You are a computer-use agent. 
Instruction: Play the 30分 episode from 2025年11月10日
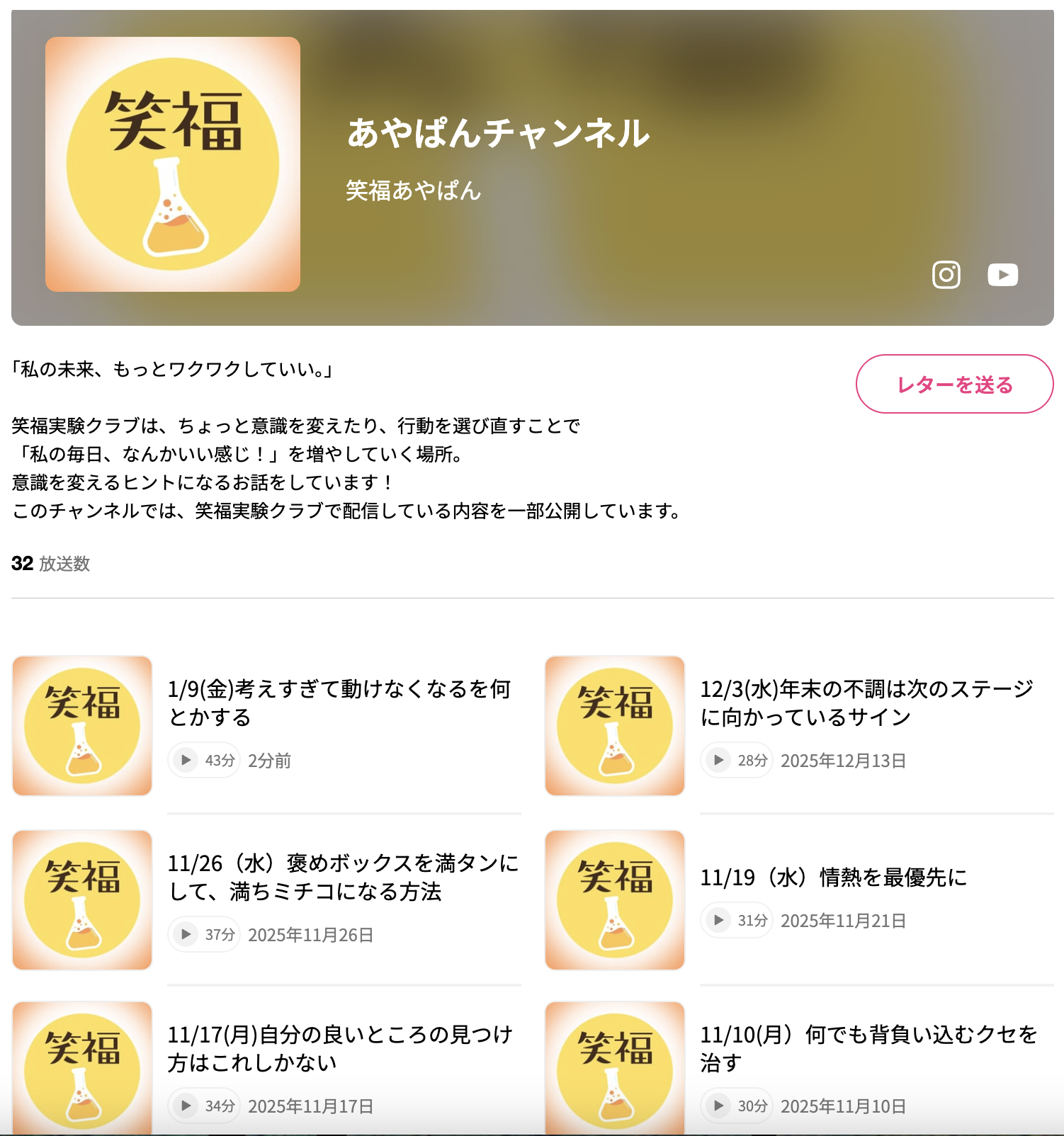737,1106
